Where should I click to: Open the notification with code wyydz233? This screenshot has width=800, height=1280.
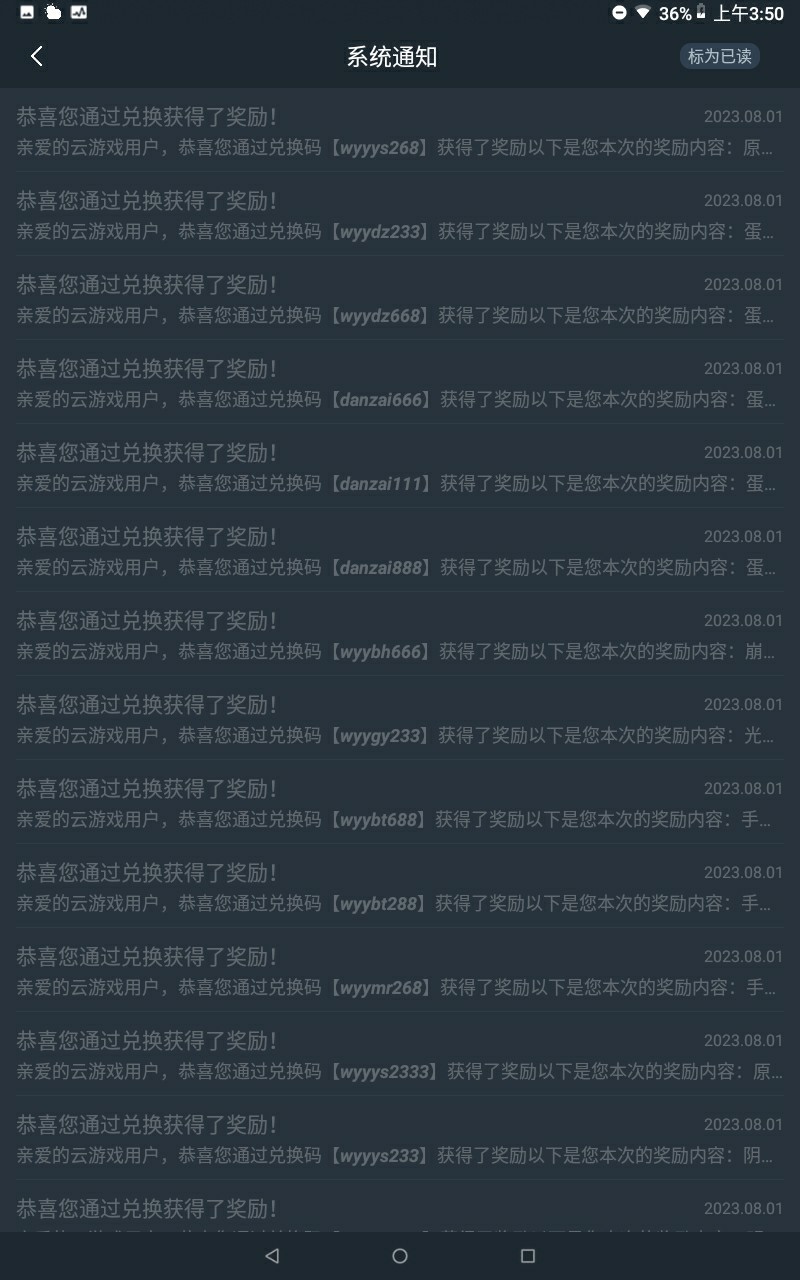[x=400, y=216]
